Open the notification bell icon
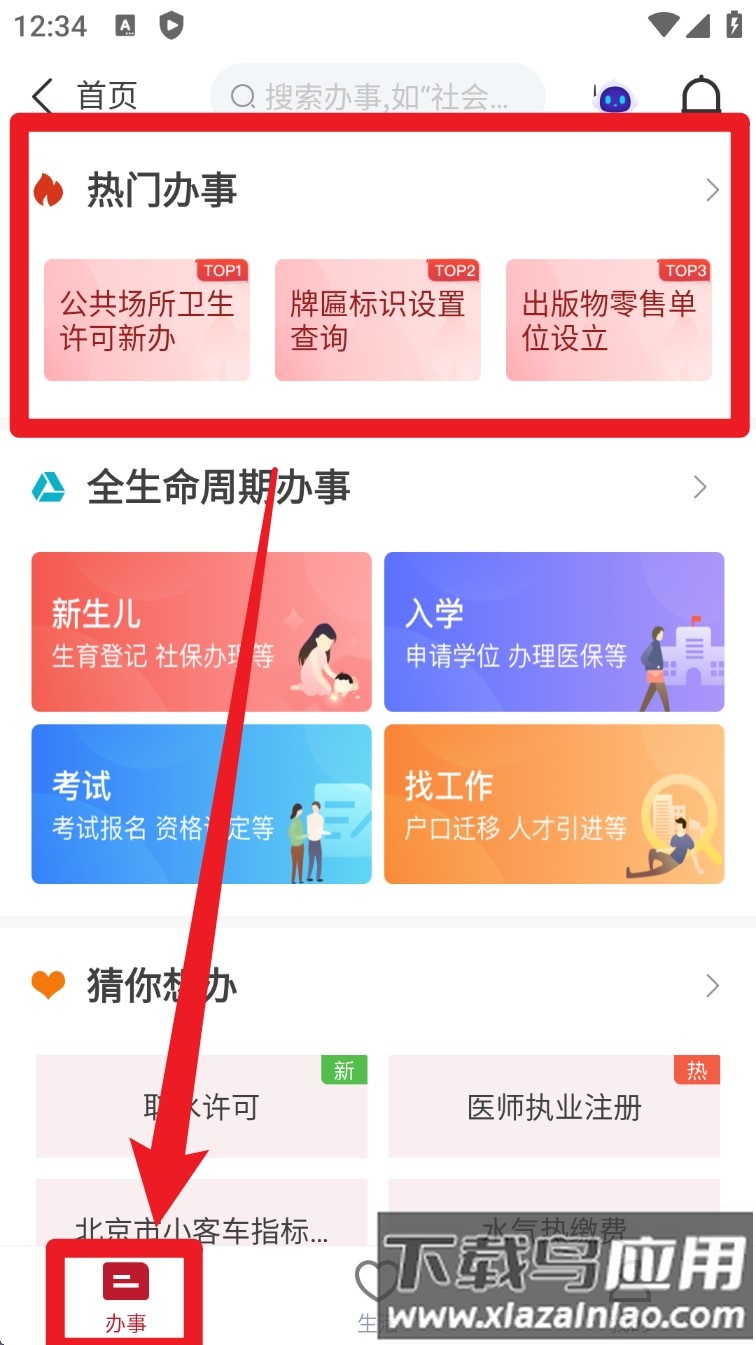 [x=699, y=94]
